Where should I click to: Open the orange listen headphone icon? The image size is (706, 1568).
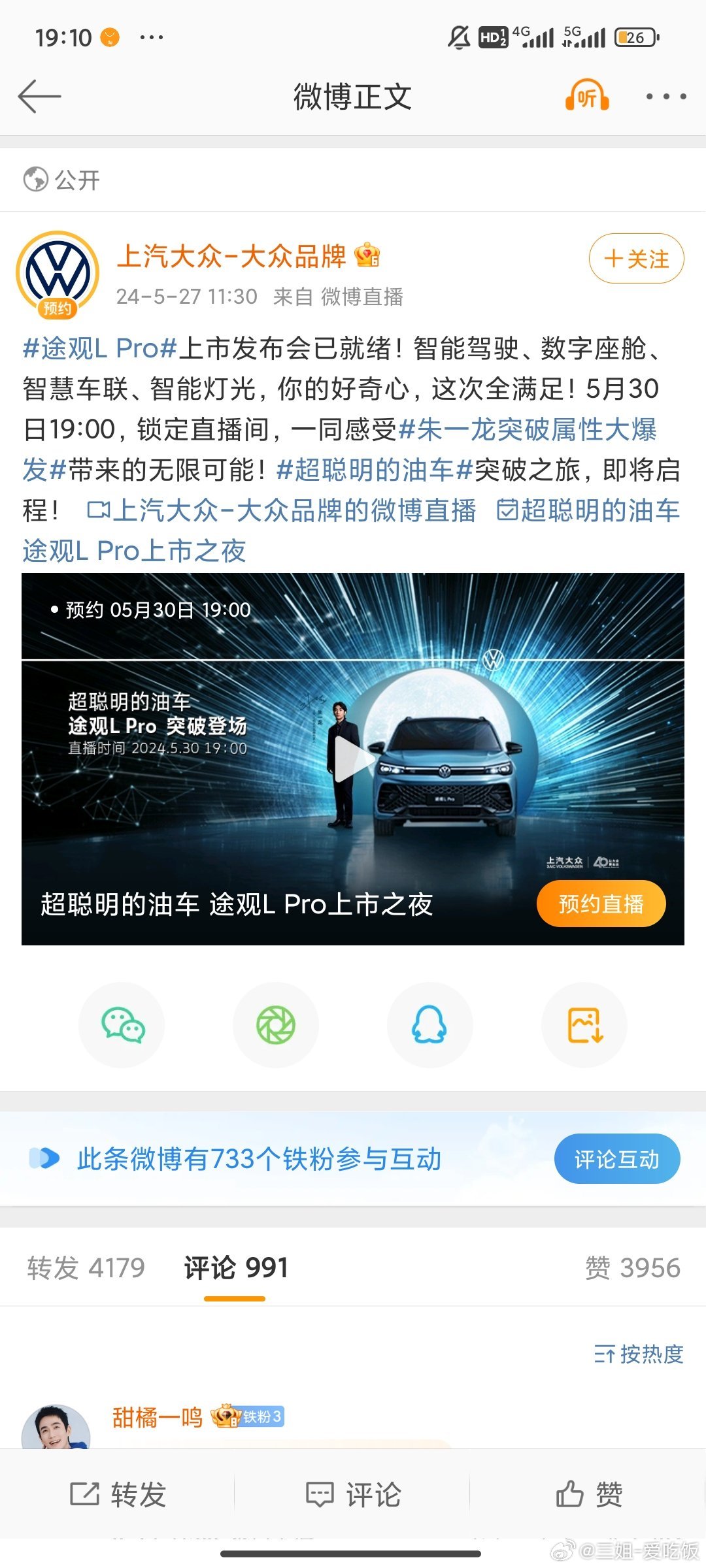coord(587,96)
